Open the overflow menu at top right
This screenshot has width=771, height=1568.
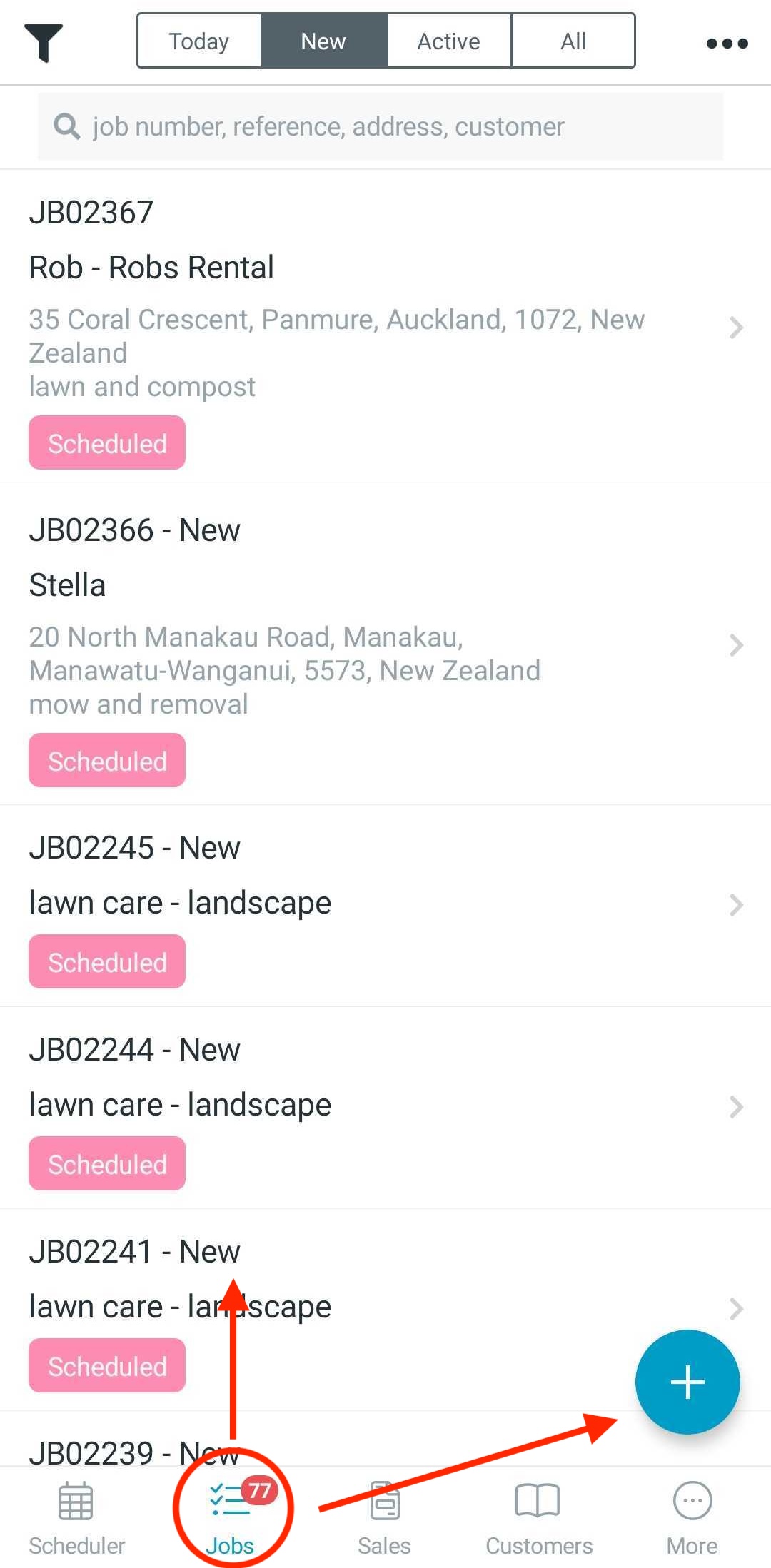[726, 42]
